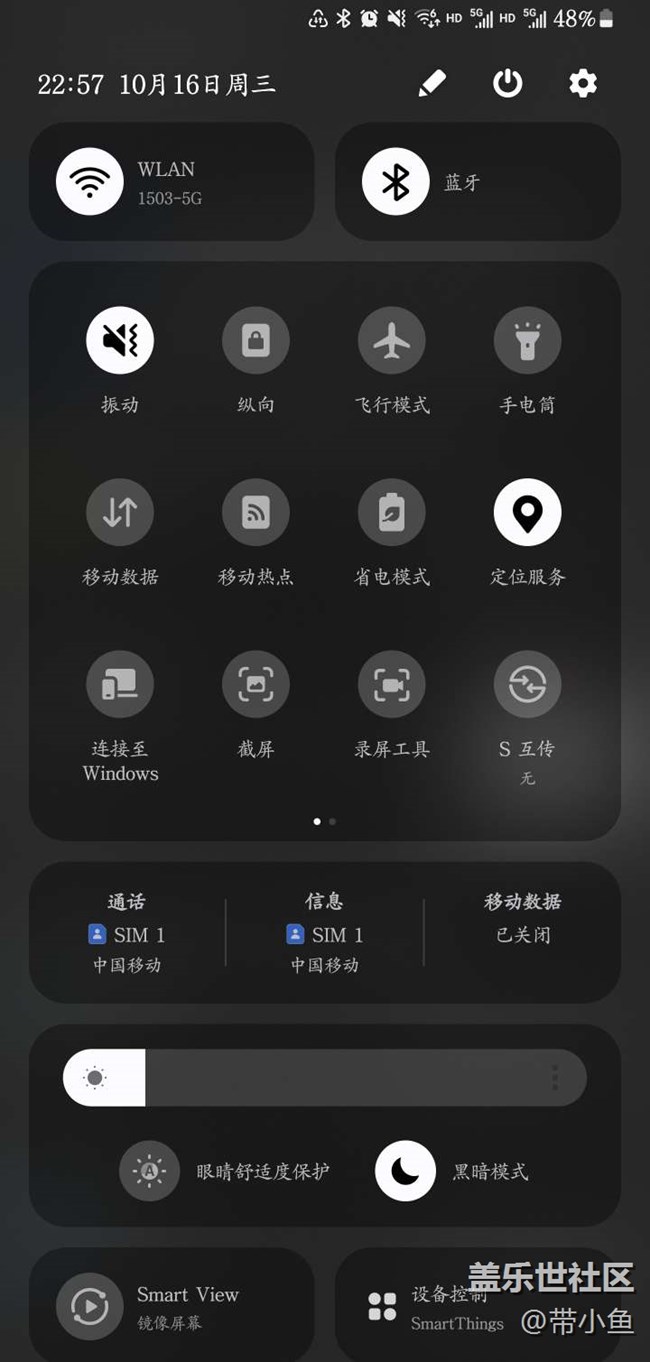Toggle the 纵向 rotation lock
This screenshot has width=650, height=1362.
coord(256,341)
